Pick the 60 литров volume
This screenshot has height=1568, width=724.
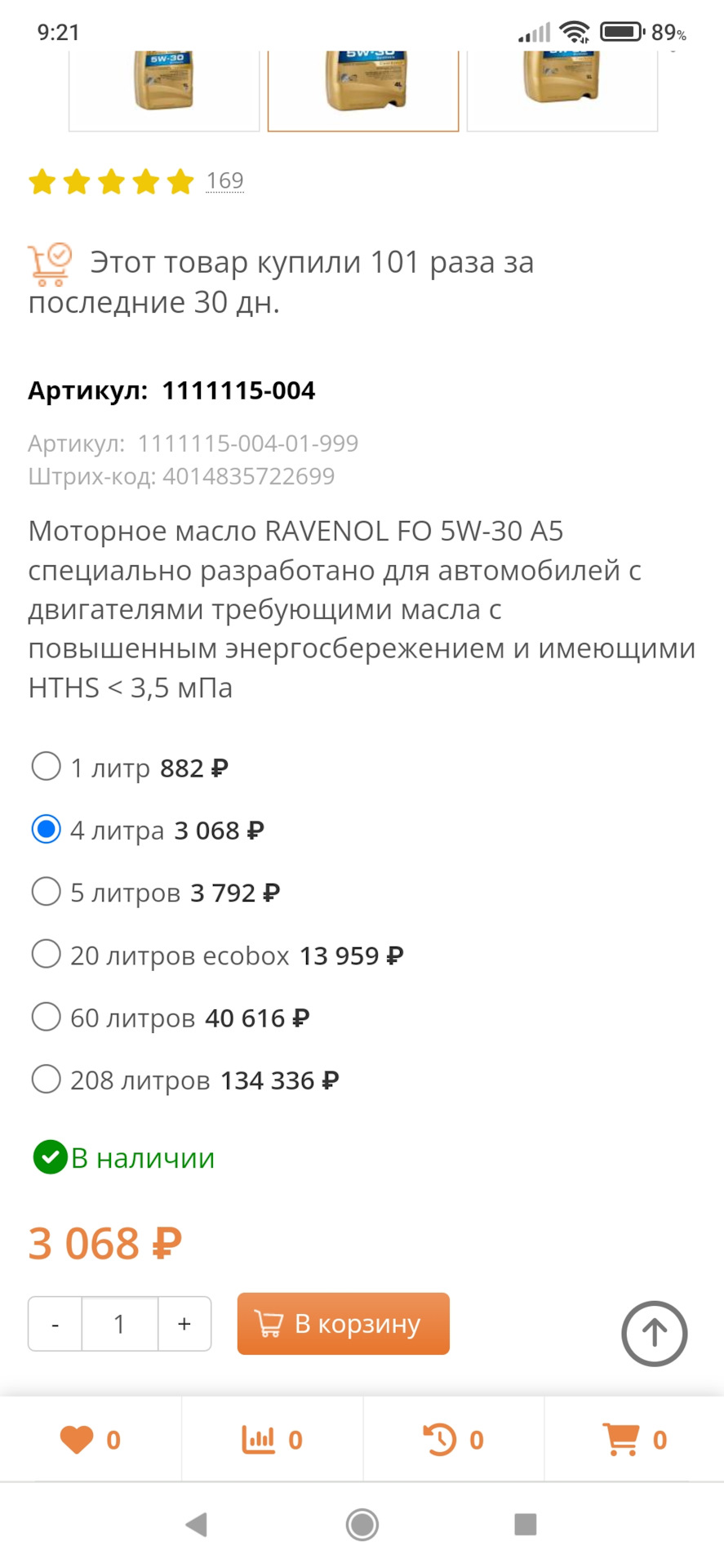pyautogui.click(x=47, y=1017)
